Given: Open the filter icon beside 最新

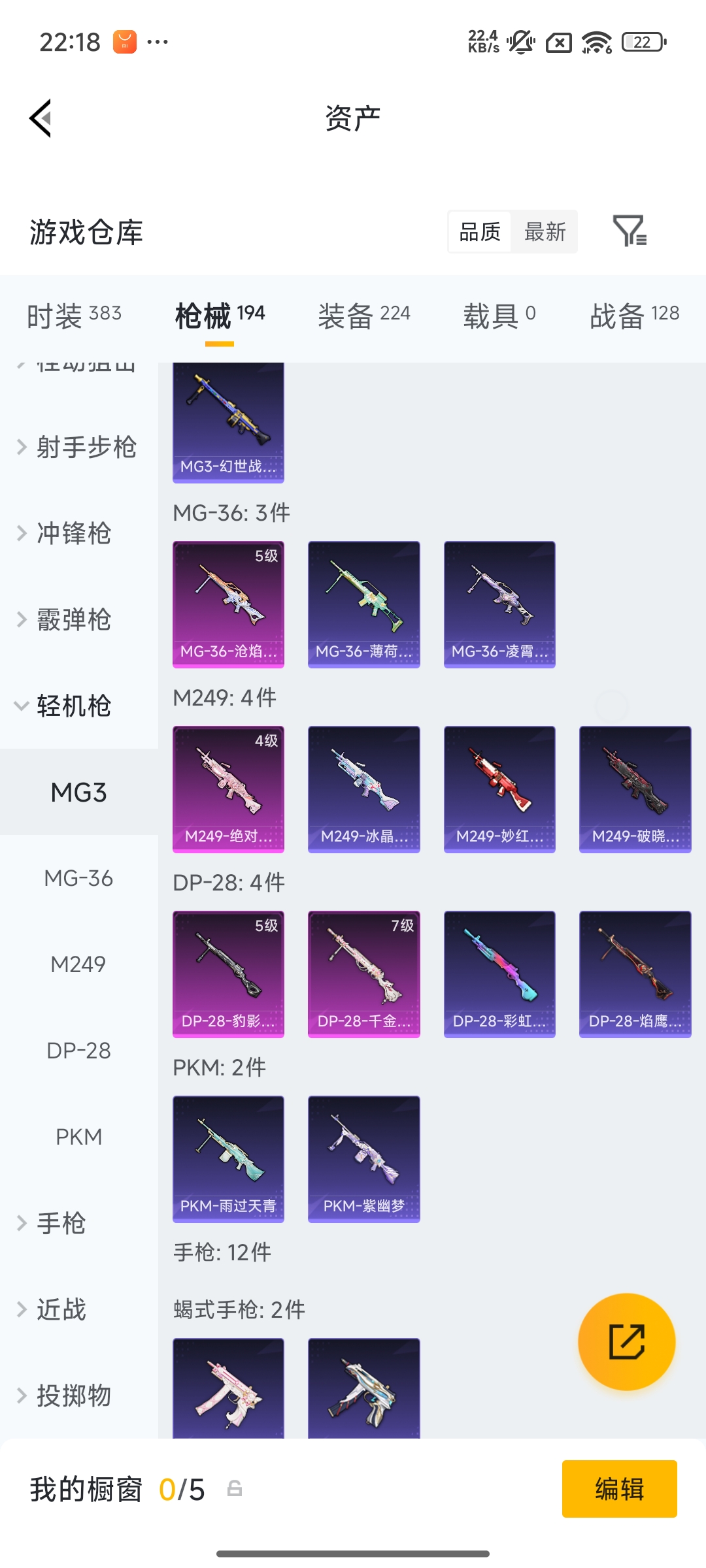Looking at the screenshot, I should pyautogui.click(x=629, y=231).
